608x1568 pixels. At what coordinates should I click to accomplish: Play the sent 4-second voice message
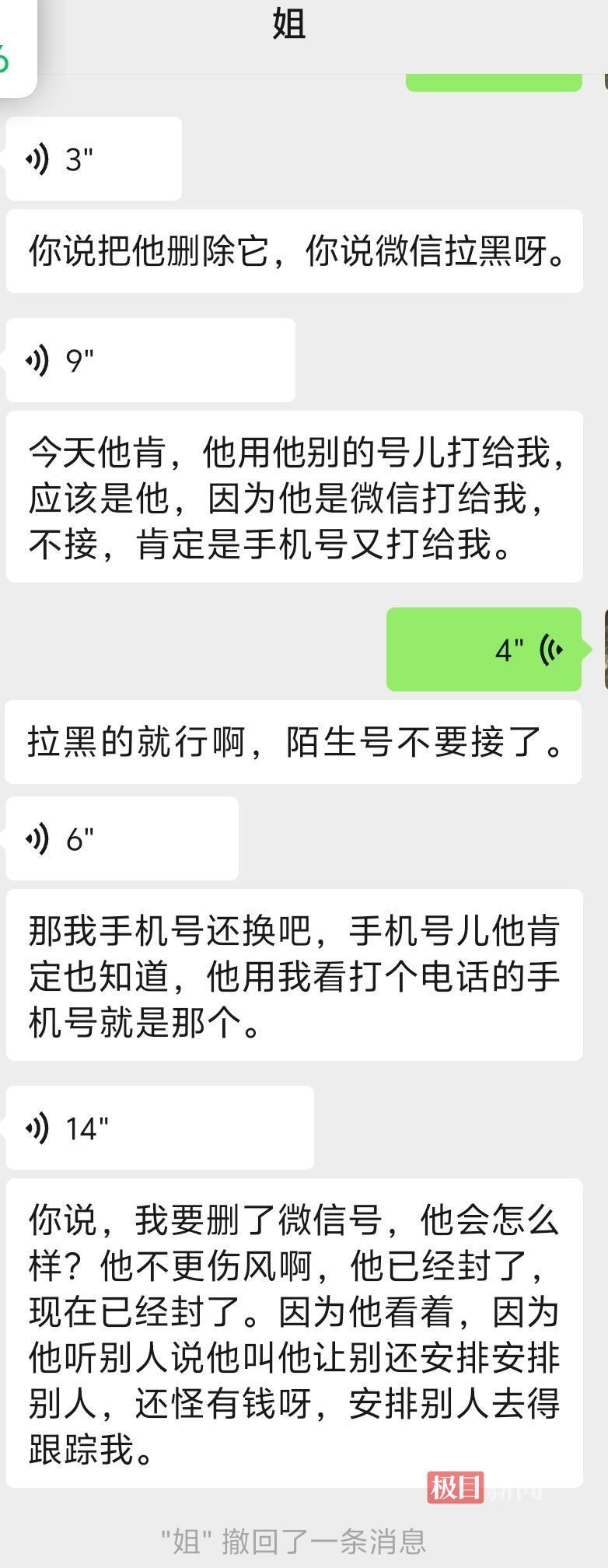click(484, 649)
